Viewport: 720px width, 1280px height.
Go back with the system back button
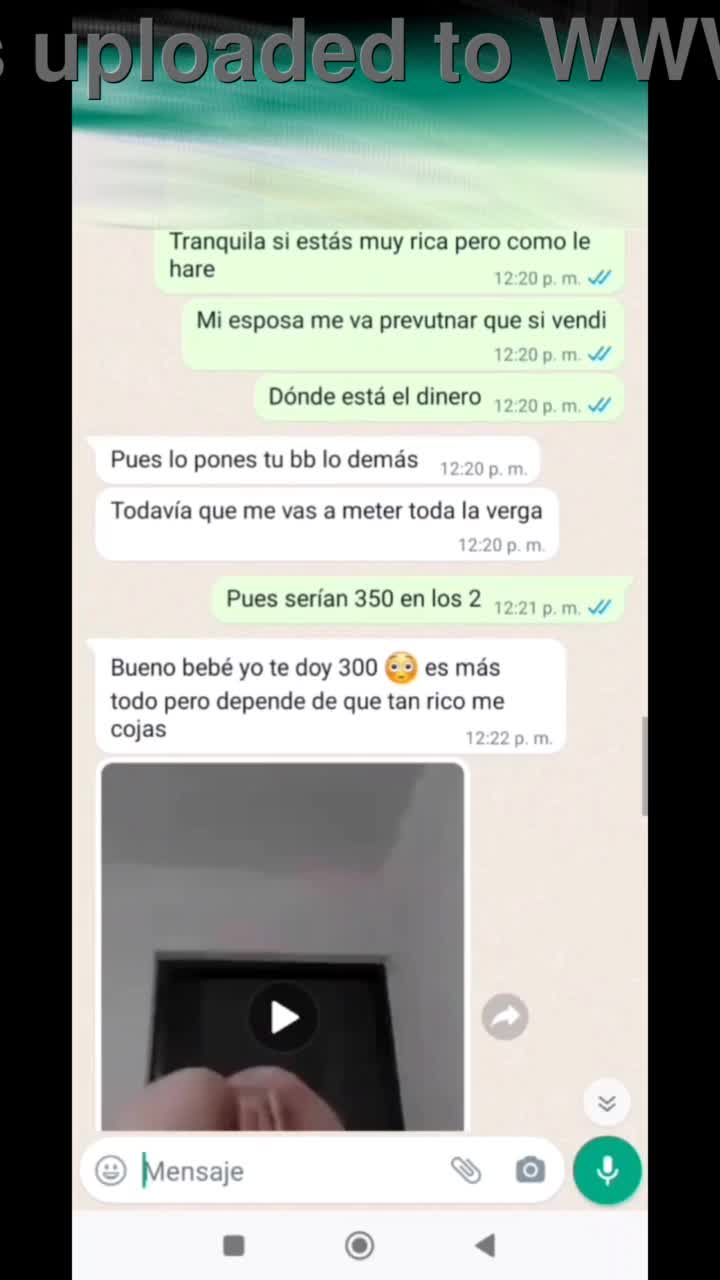click(485, 1245)
